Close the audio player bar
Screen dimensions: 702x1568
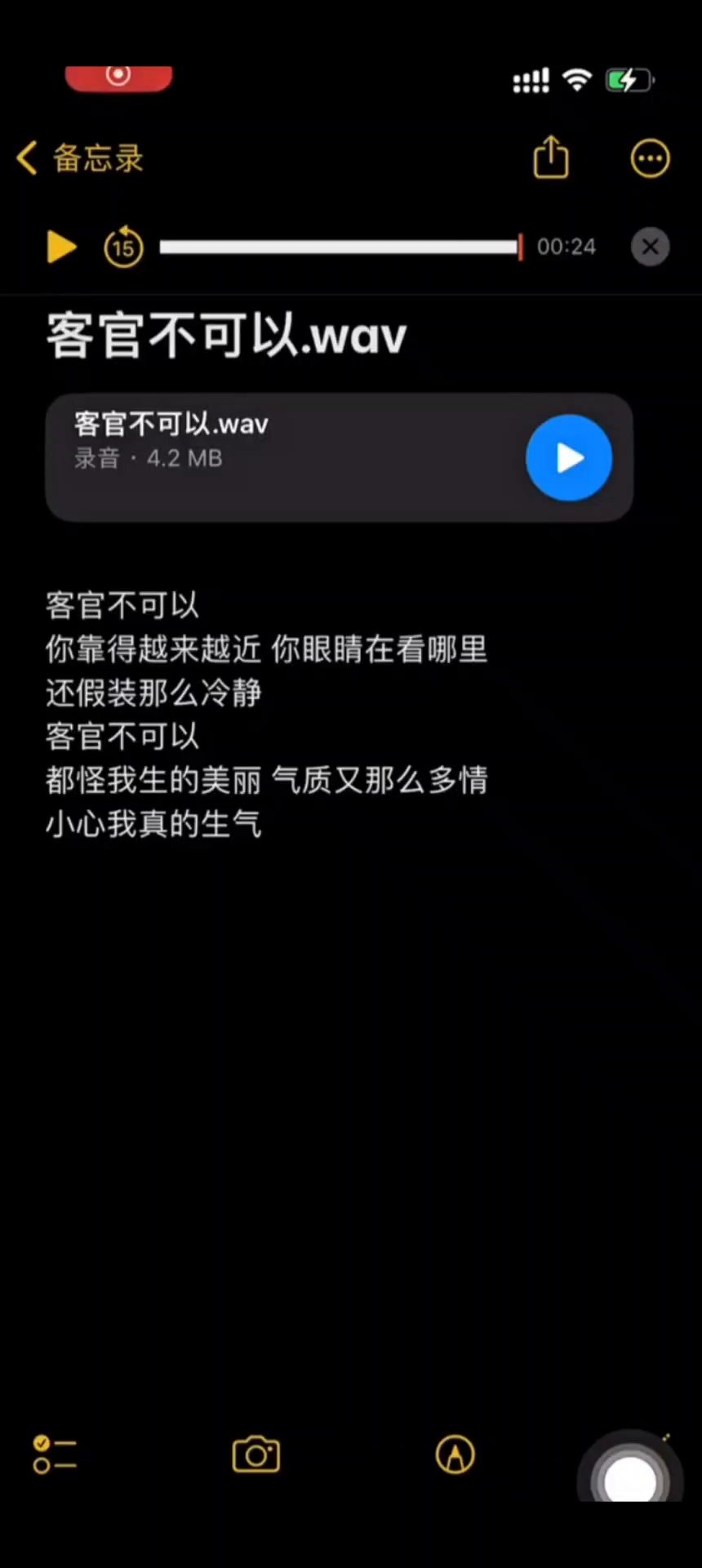point(650,247)
